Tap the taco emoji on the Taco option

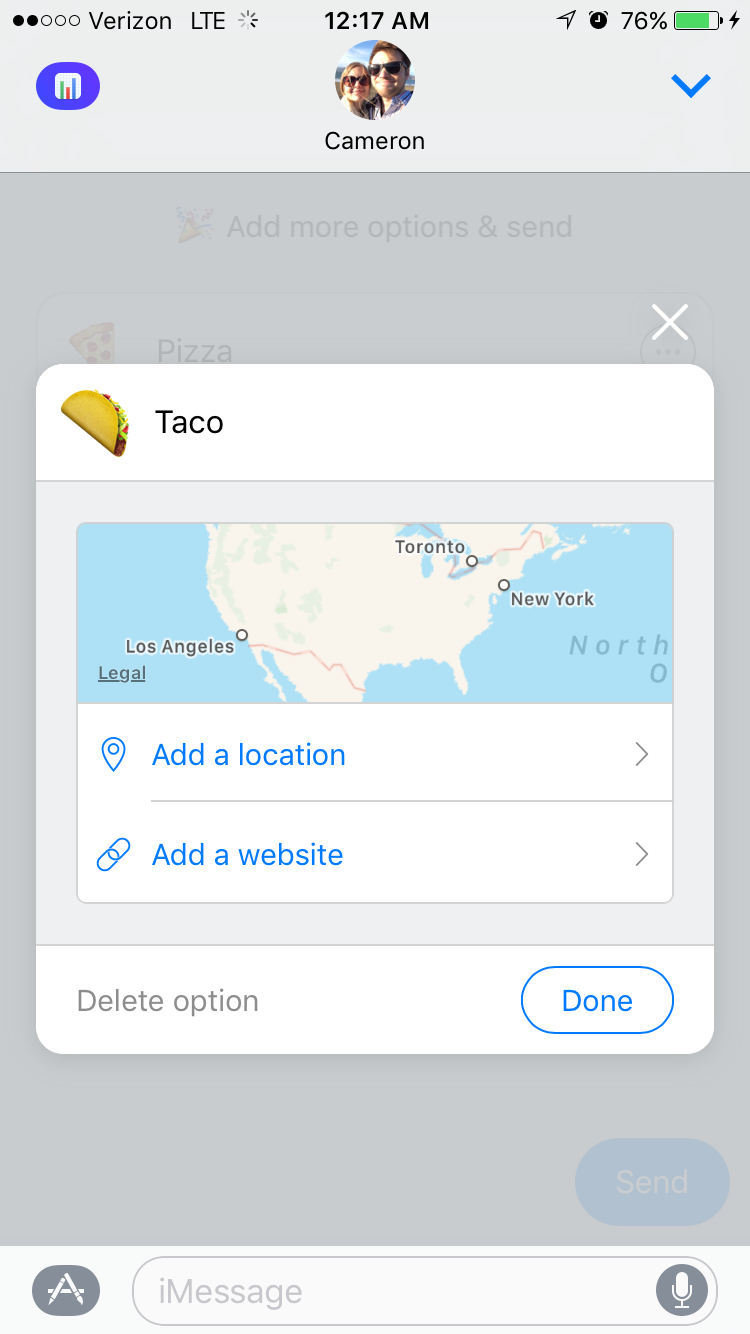pos(95,421)
